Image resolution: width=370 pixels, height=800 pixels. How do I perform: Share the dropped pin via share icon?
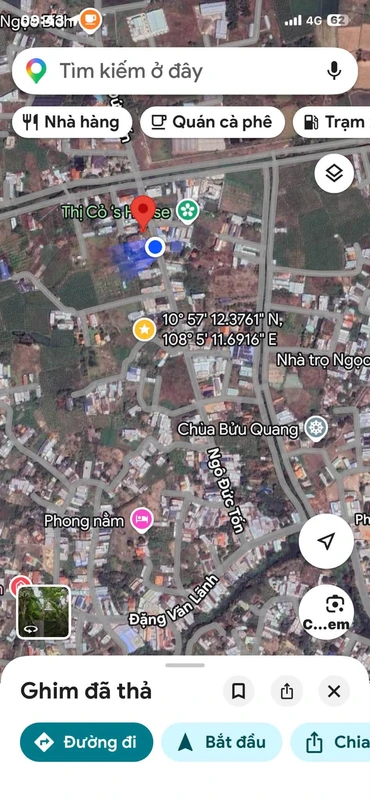pos(287,691)
